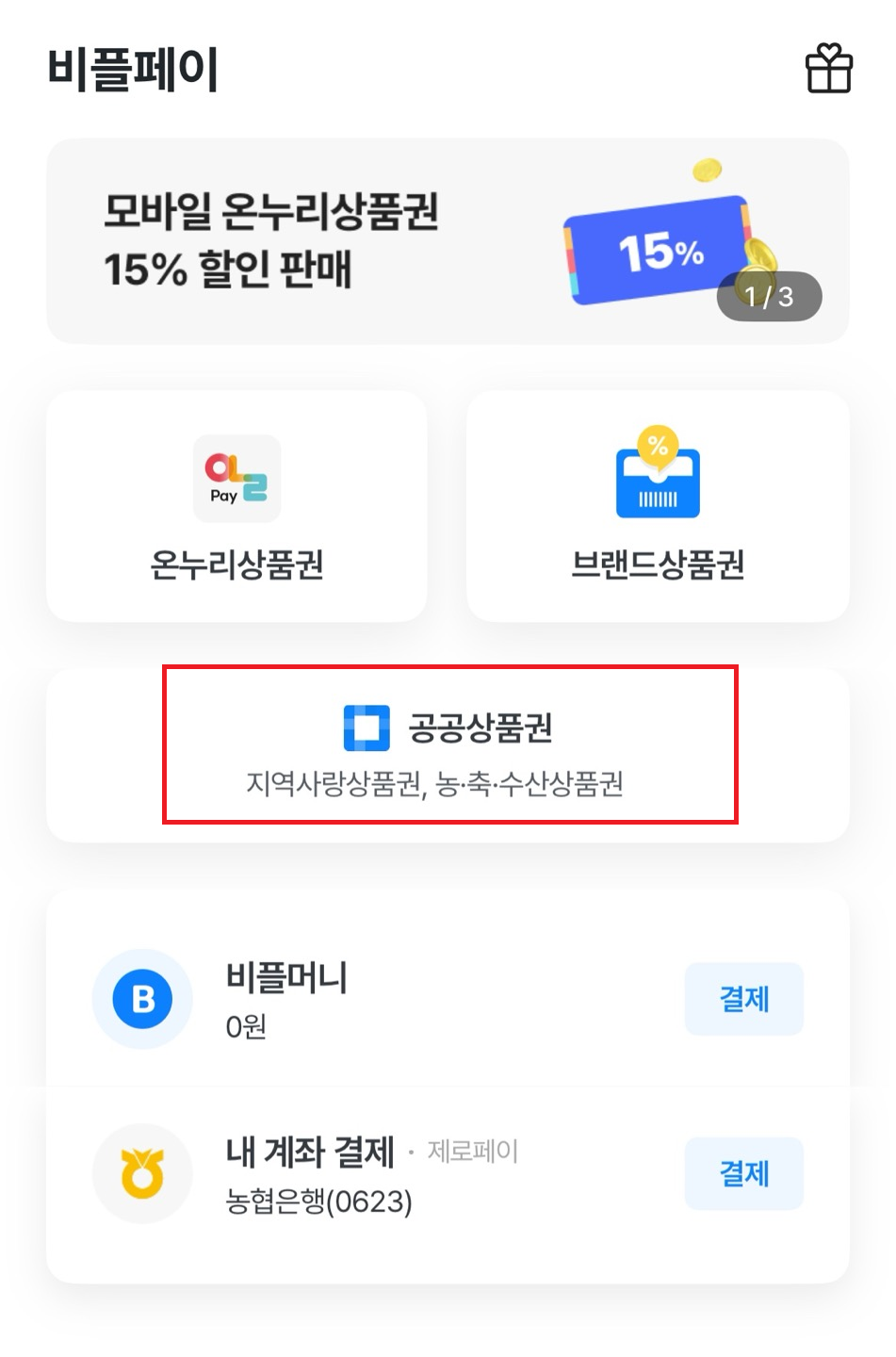This screenshot has width=896, height=1357.
Task: Select the 온누리 Pay logo icon
Action: coord(236,479)
